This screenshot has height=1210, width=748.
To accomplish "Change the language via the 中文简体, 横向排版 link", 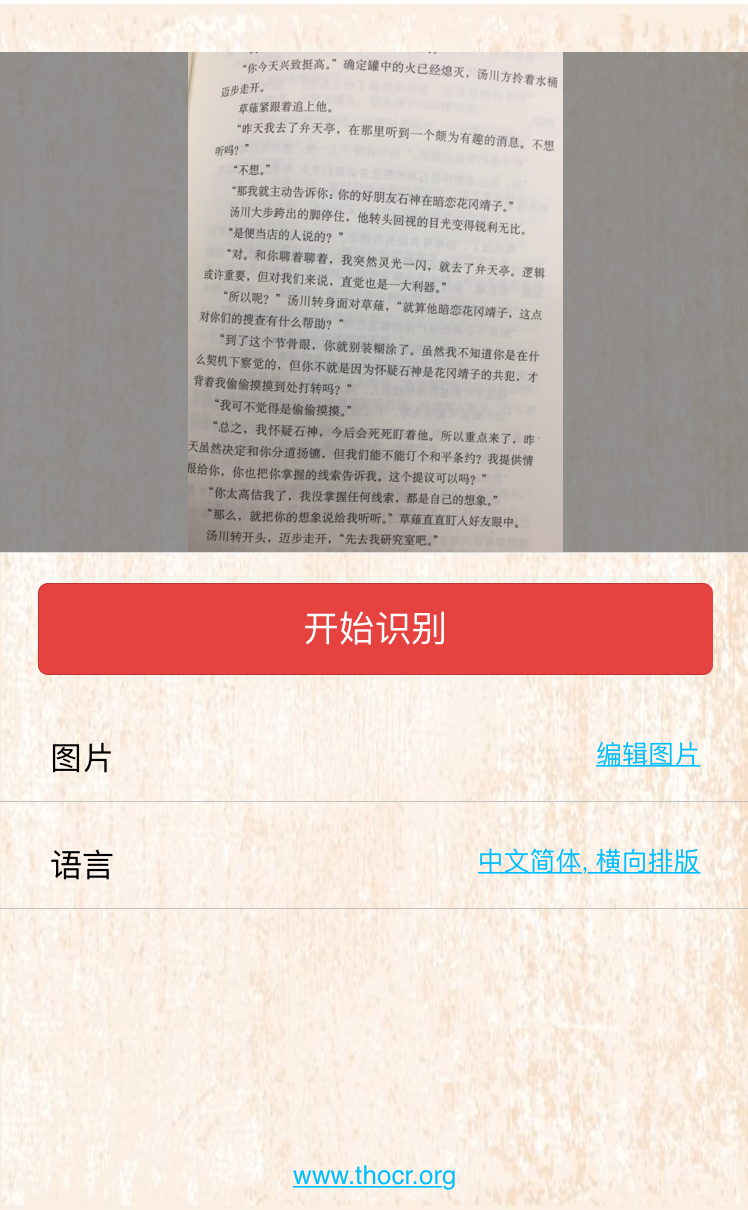I will (x=588, y=861).
